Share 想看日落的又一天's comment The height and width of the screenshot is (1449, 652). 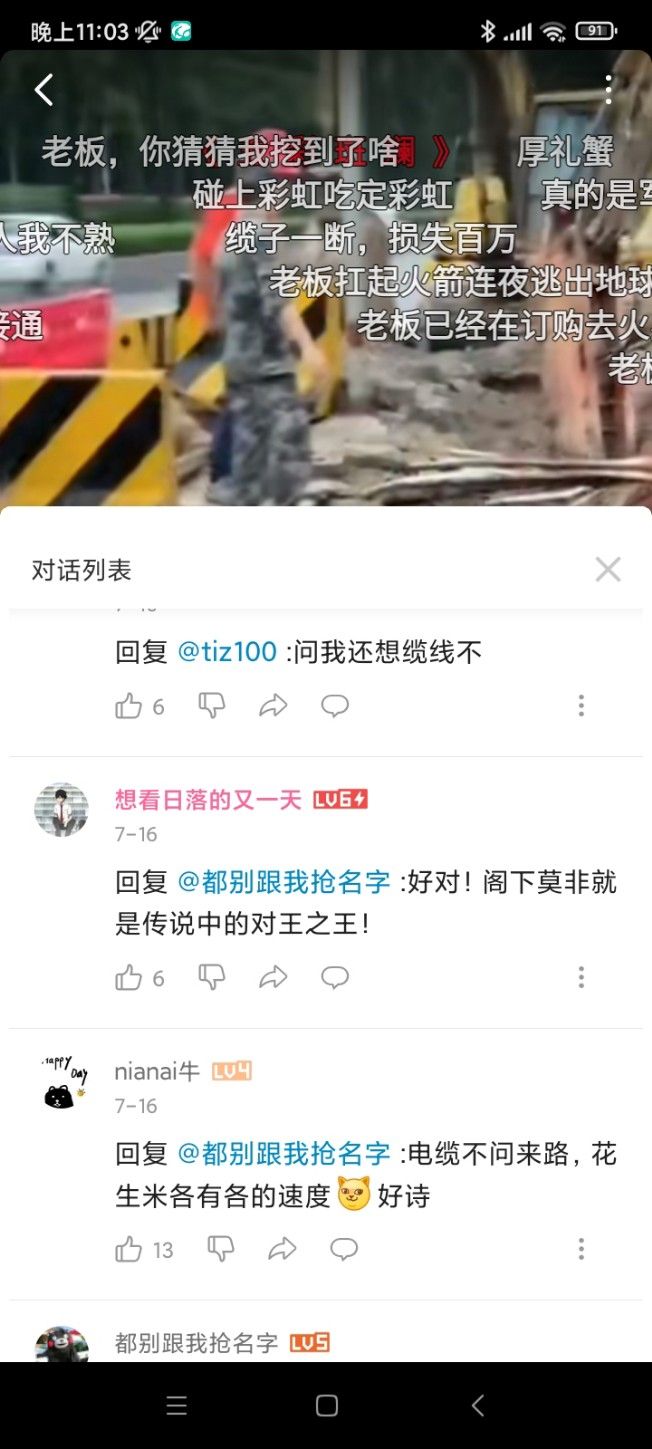point(273,977)
